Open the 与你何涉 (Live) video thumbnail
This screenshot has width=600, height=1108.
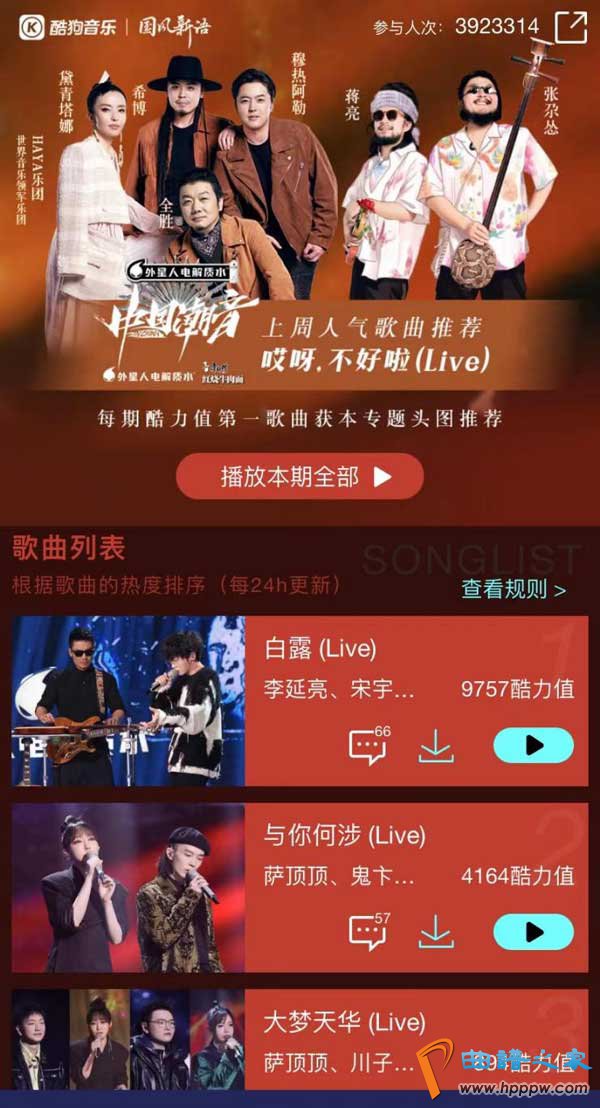[128, 887]
